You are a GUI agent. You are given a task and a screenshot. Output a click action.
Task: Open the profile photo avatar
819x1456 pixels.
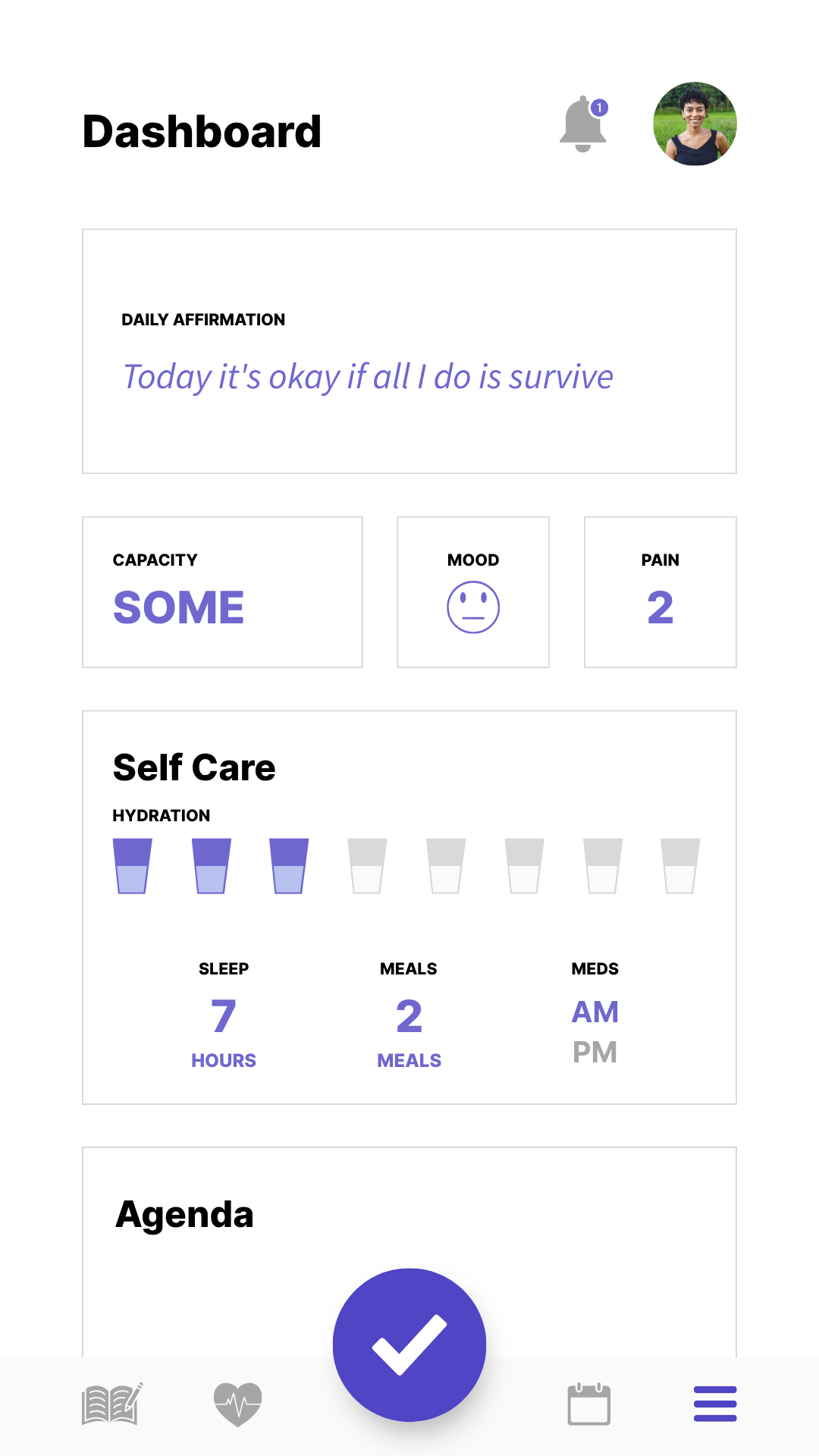coord(695,124)
